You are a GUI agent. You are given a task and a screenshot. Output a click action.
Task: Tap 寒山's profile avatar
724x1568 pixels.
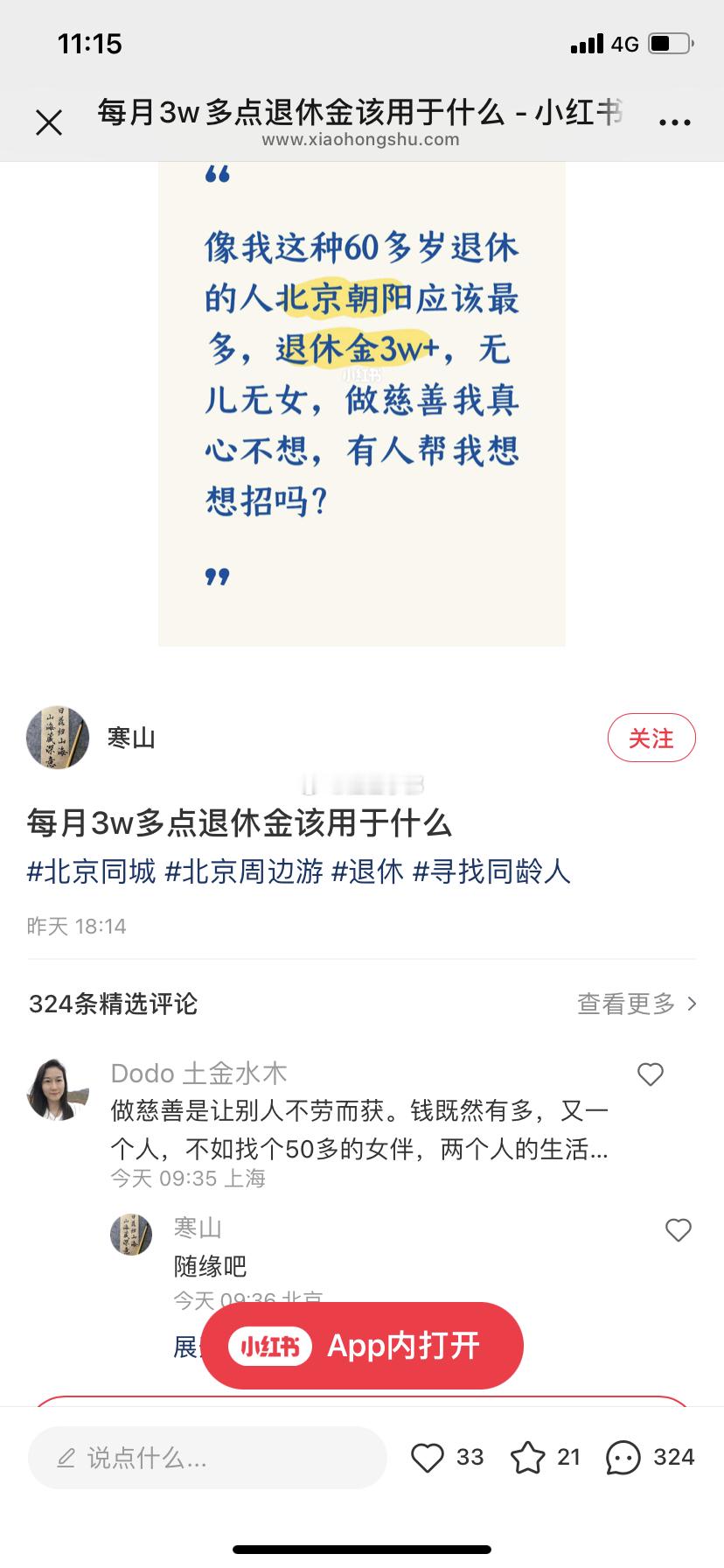click(56, 738)
